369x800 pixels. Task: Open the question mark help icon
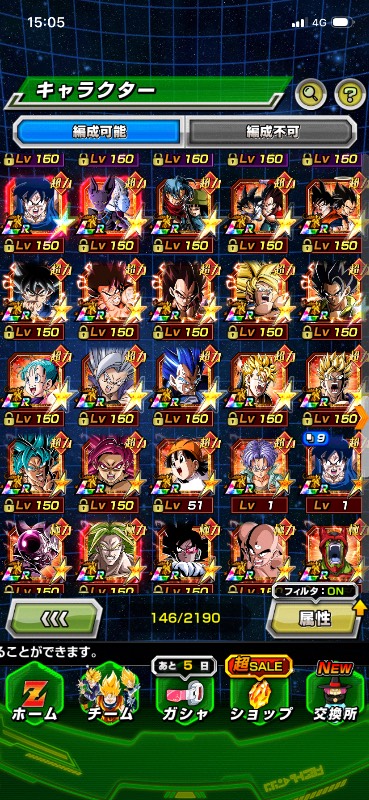click(x=350, y=94)
